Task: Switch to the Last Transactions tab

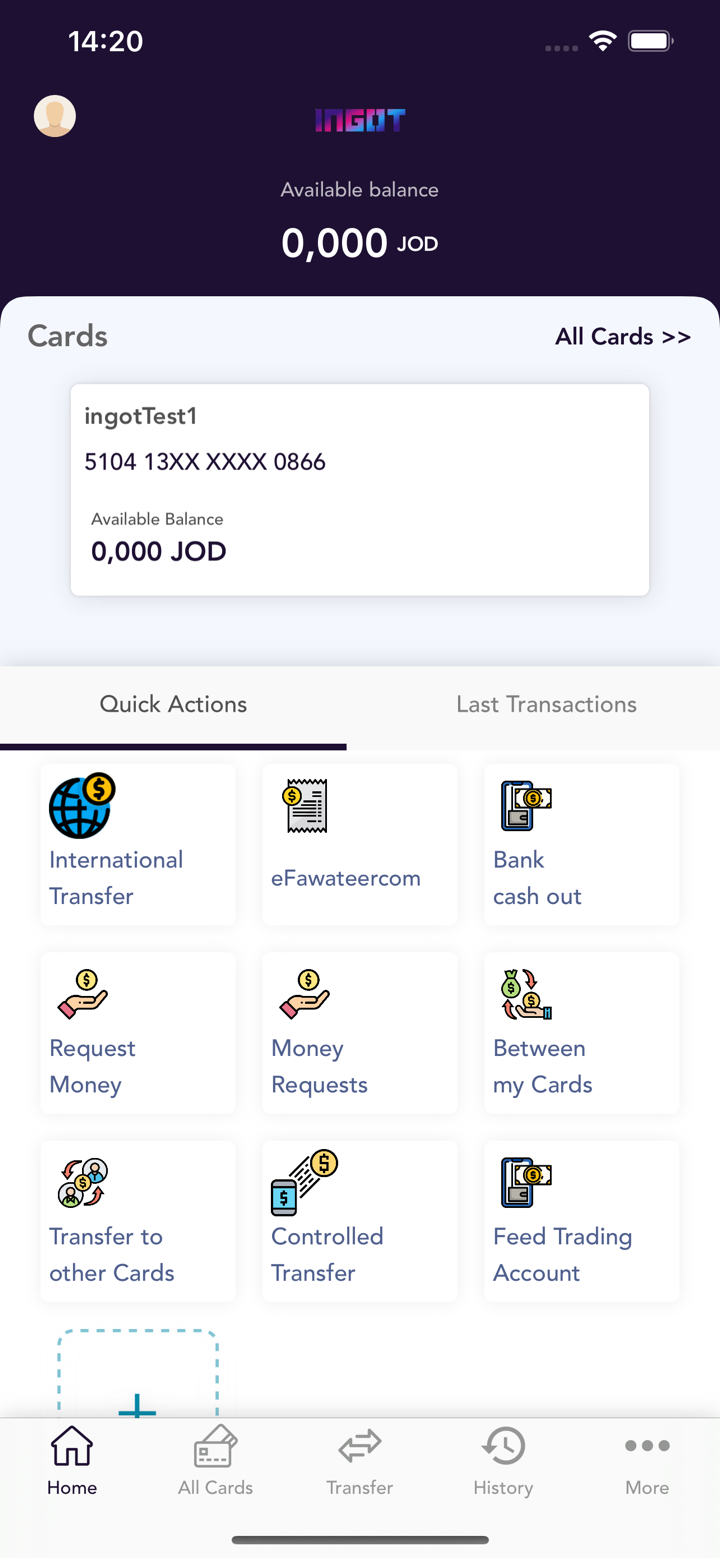Action: point(546,705)
